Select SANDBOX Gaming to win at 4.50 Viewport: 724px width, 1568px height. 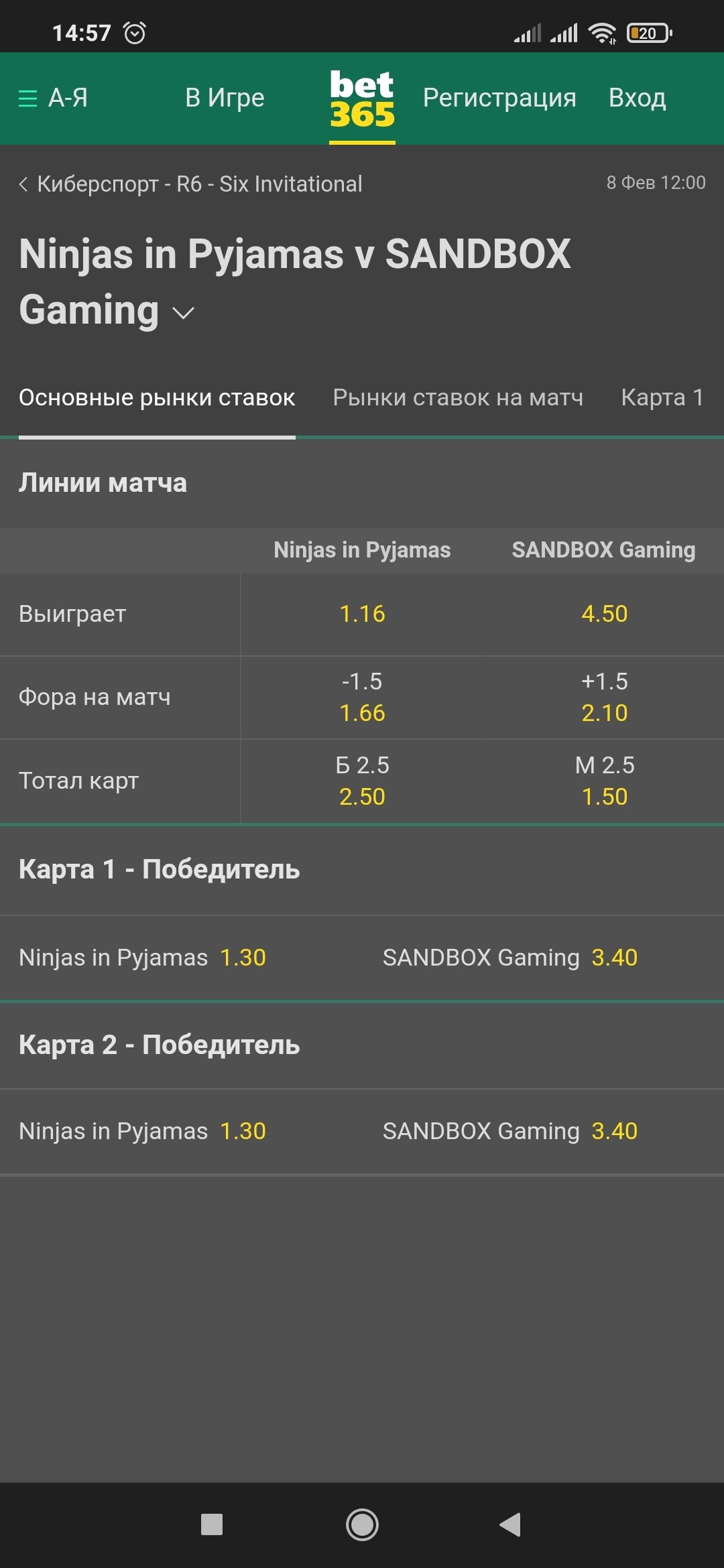click(x=604, y=614)
